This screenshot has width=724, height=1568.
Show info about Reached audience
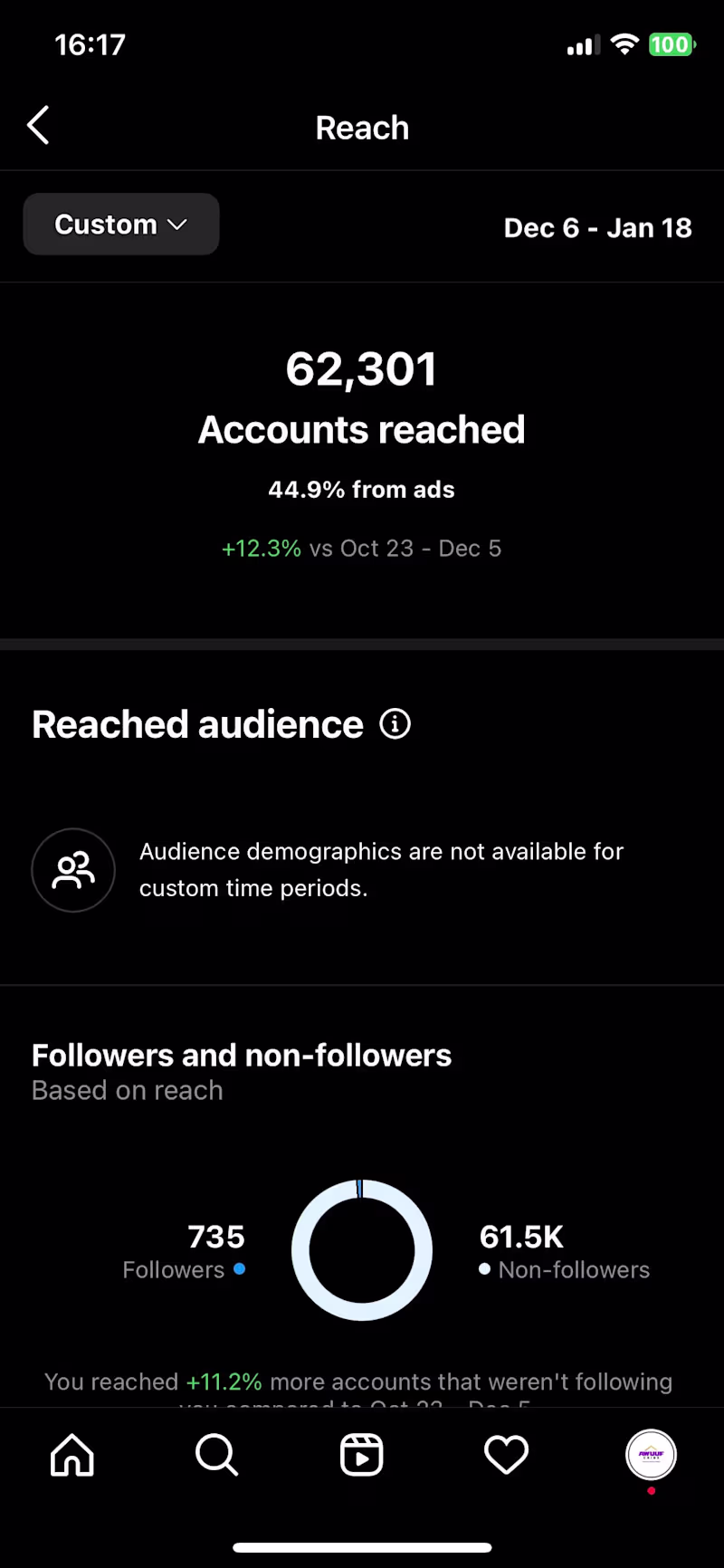click(395, 724)
